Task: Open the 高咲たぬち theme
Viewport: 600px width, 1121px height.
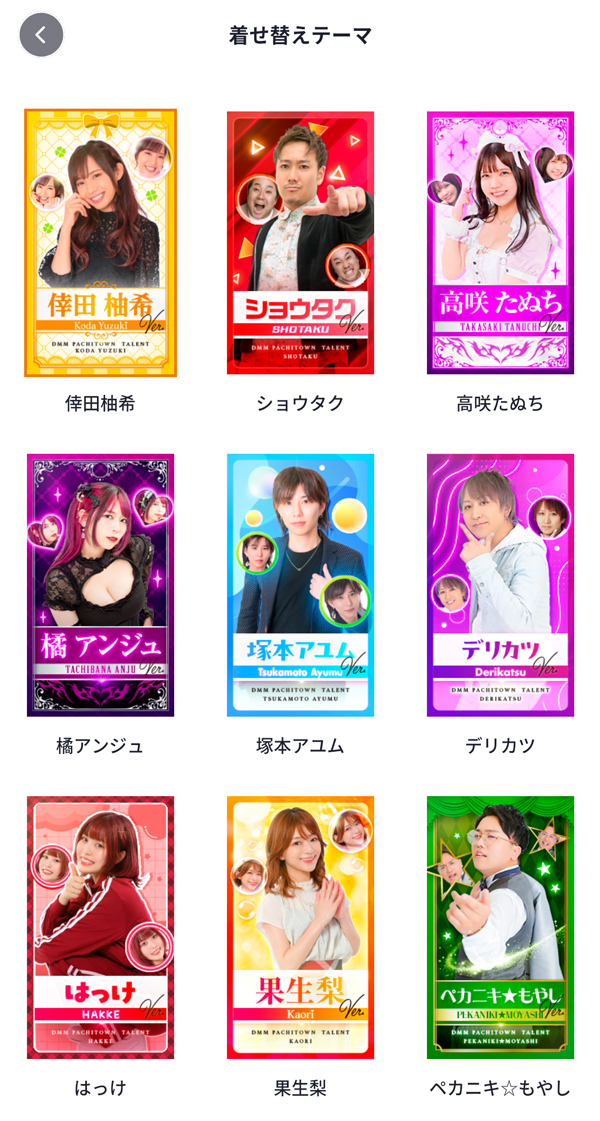Action: [x=500, y=243]
